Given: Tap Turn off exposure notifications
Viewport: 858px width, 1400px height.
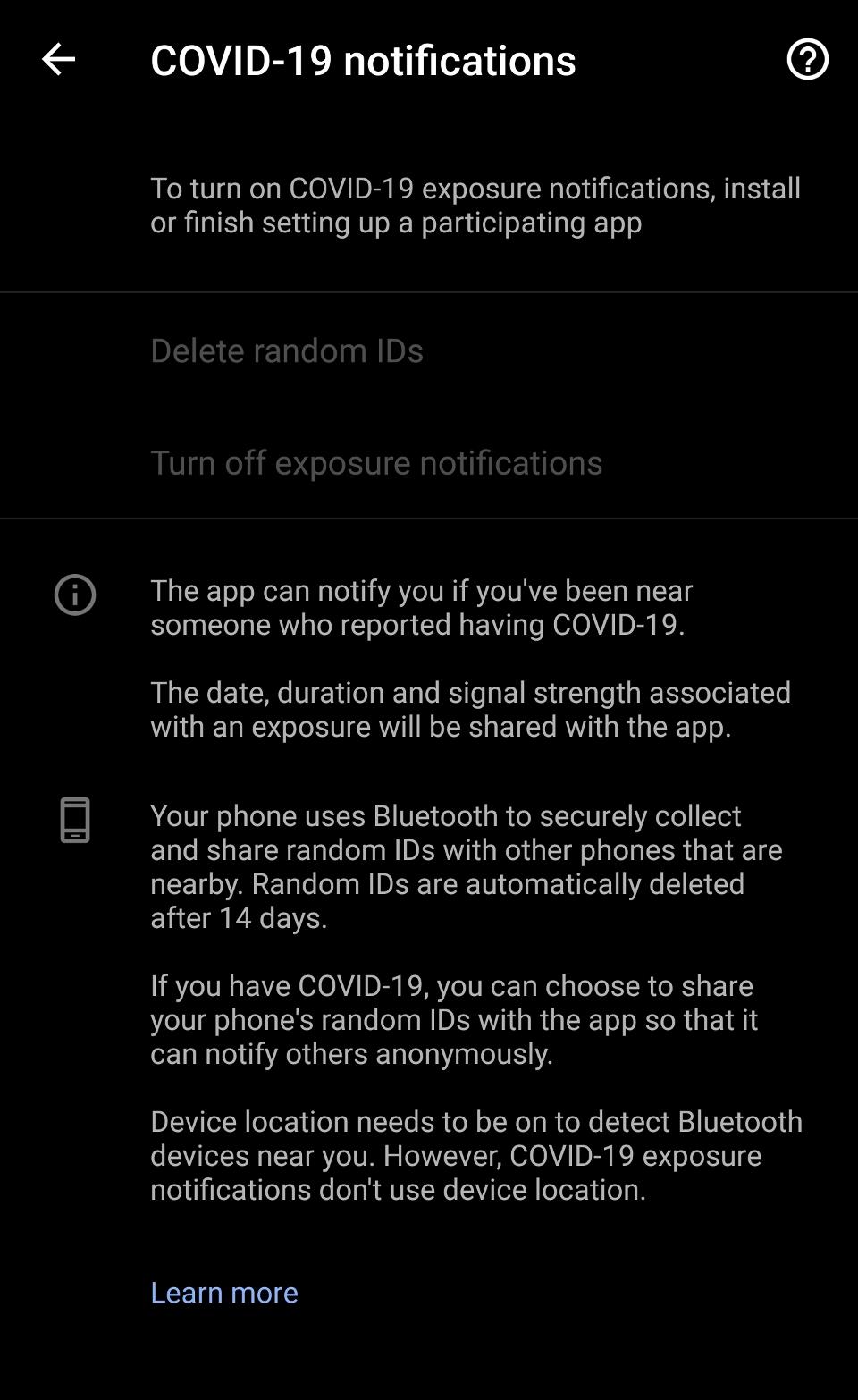Looking at the screenshot, I should pos(376,462).
